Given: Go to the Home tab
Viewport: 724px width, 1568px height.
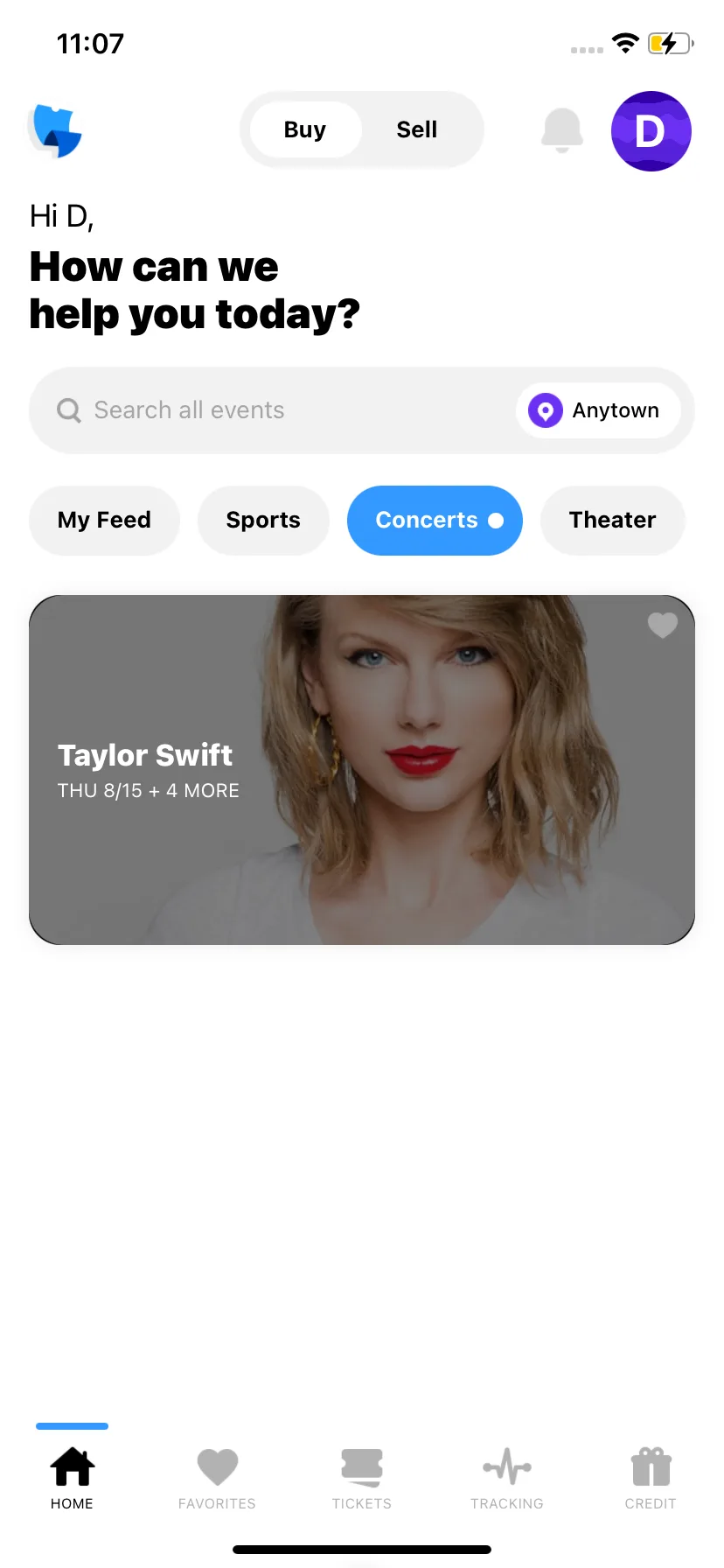Looking at the screenshot, I should point(72,1478).
